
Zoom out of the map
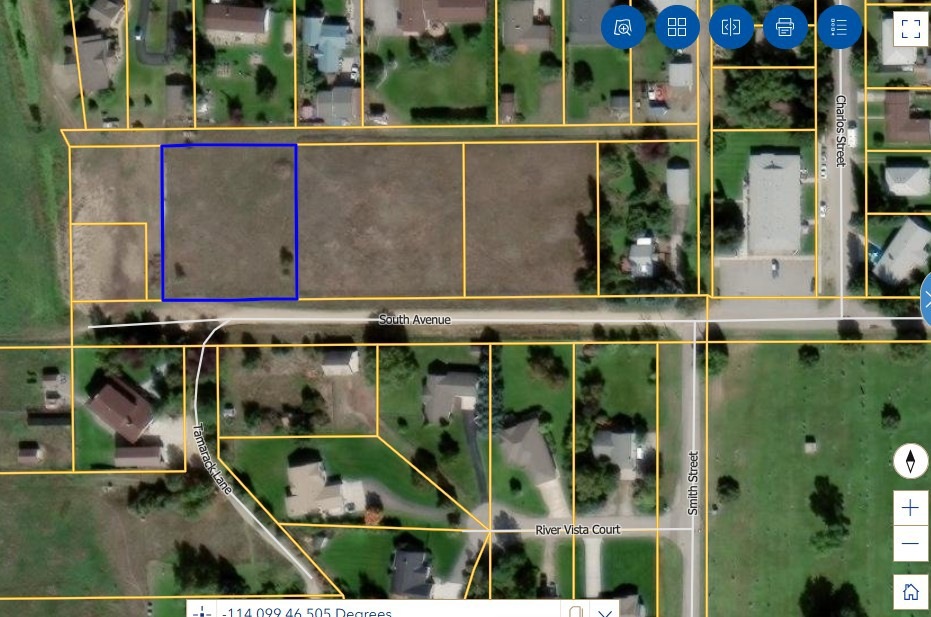point(910,544)
